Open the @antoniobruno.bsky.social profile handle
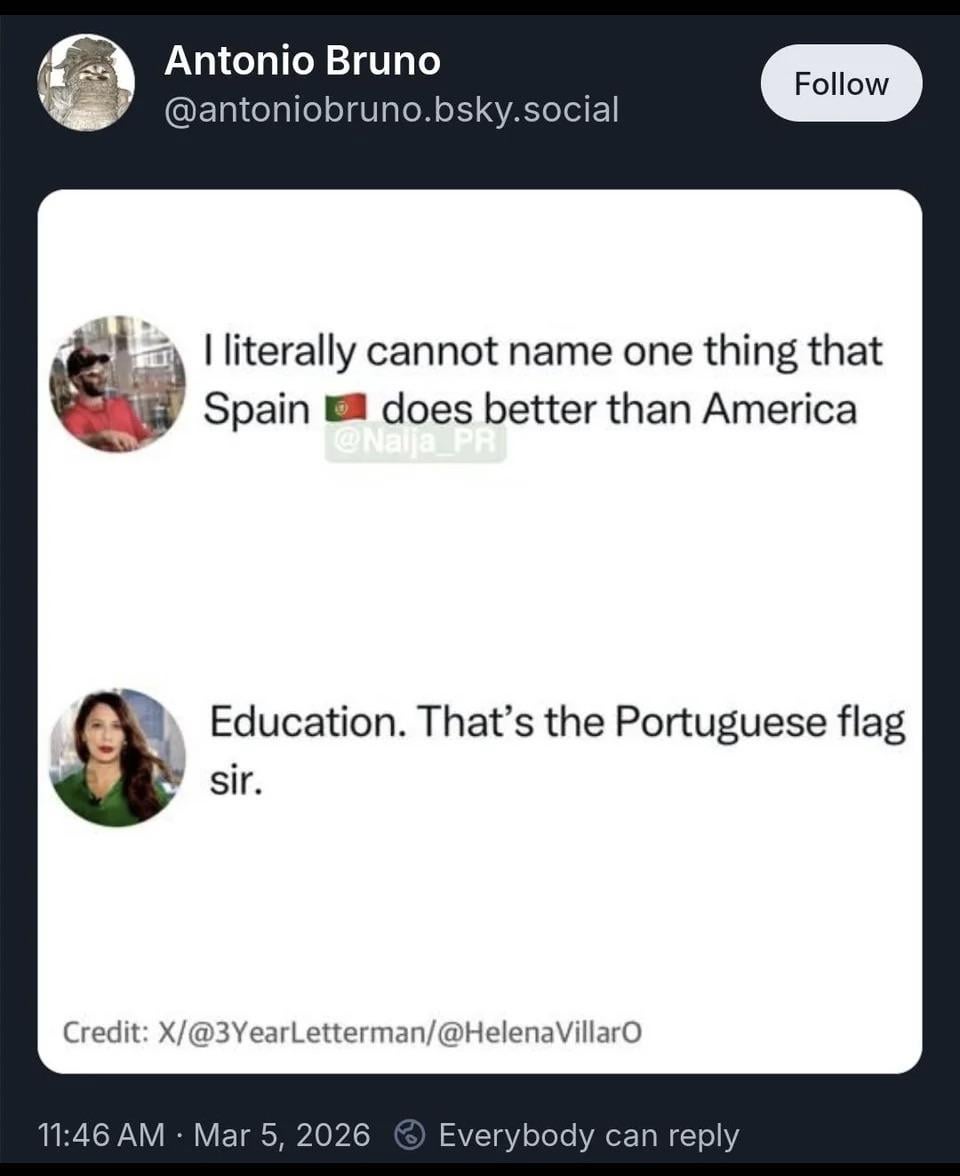Screen dimensions: 960x1176 click(x=391, y=109)
